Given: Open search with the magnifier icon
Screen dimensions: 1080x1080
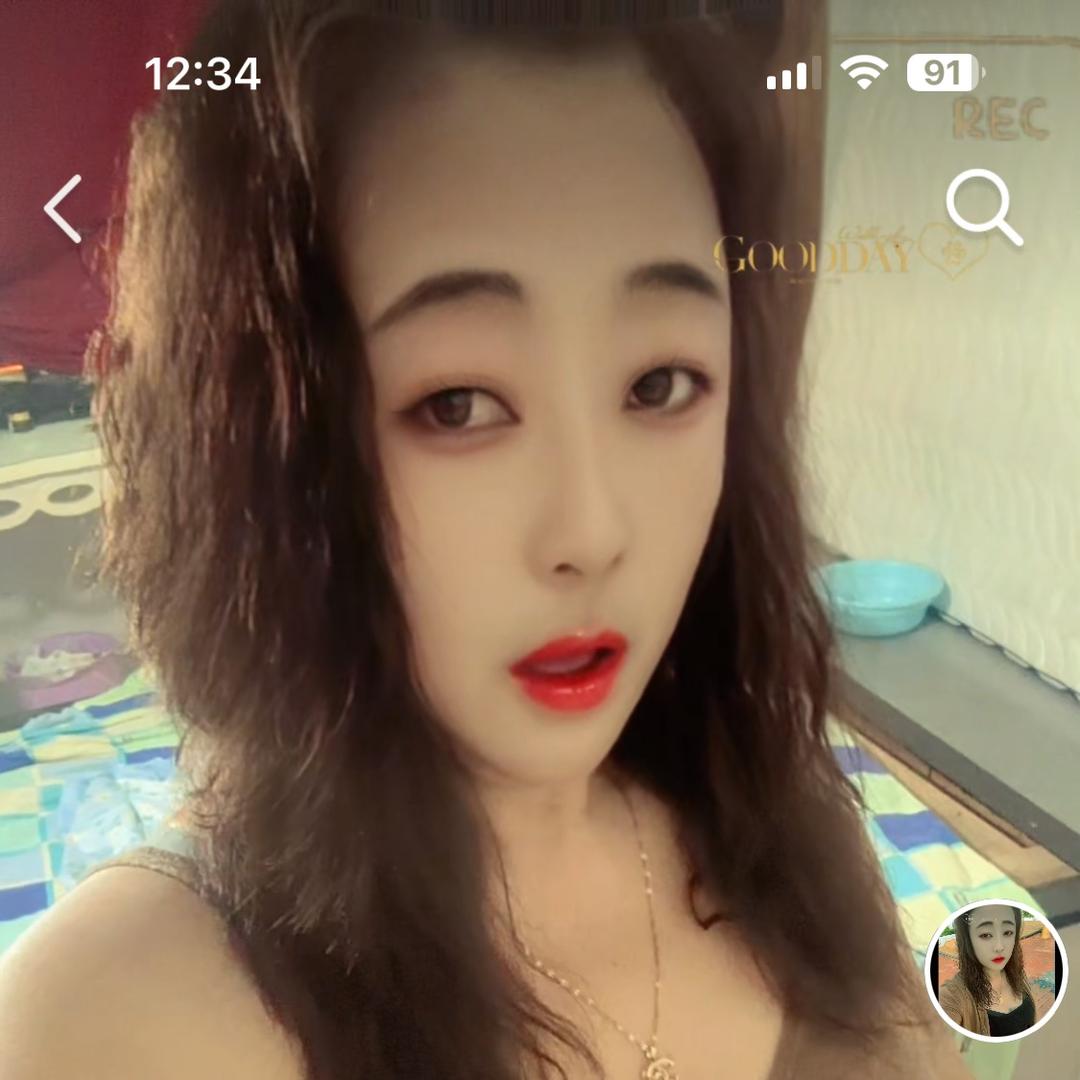Looking at the screenshot, I should pyautogui.click(x=984, y=207).
